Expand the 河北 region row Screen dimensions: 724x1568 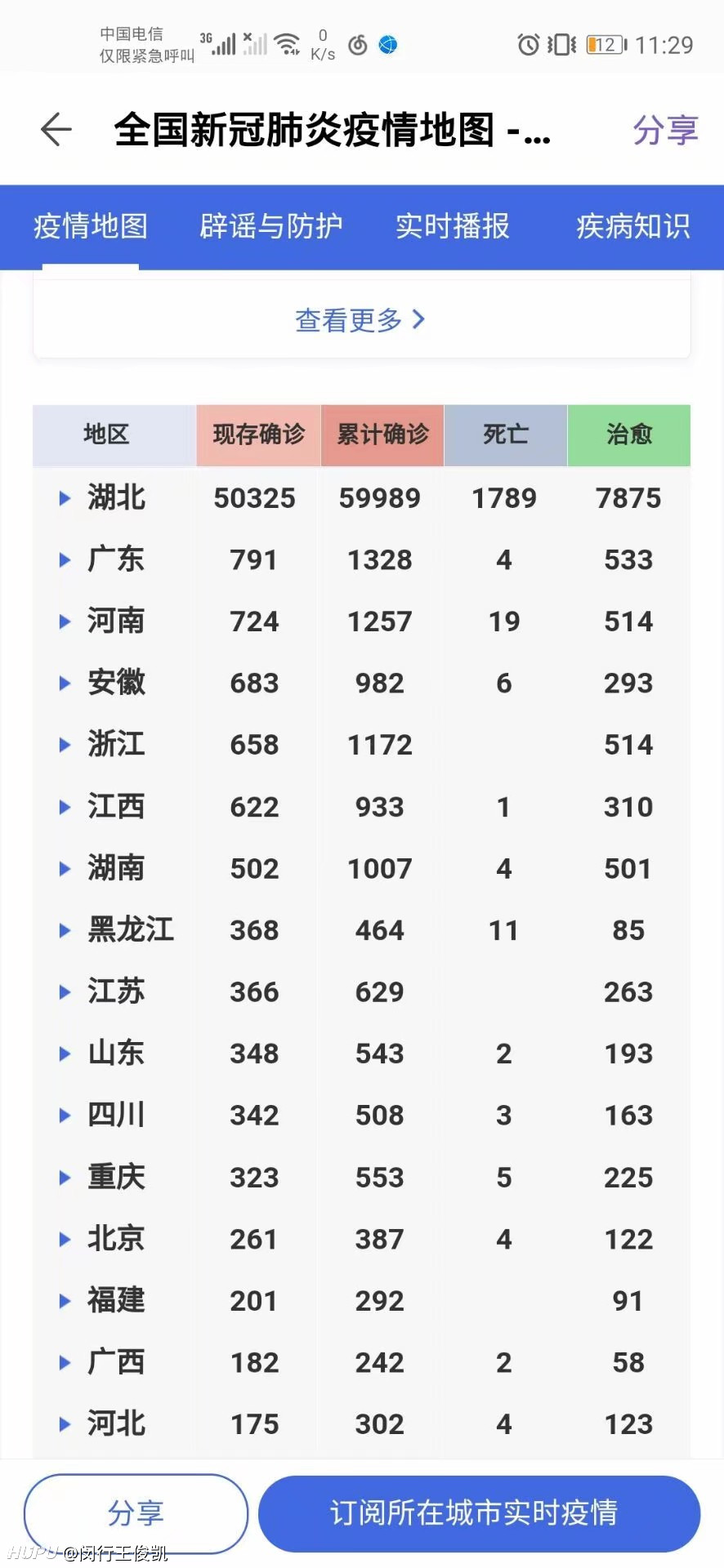coord(361,1424)
